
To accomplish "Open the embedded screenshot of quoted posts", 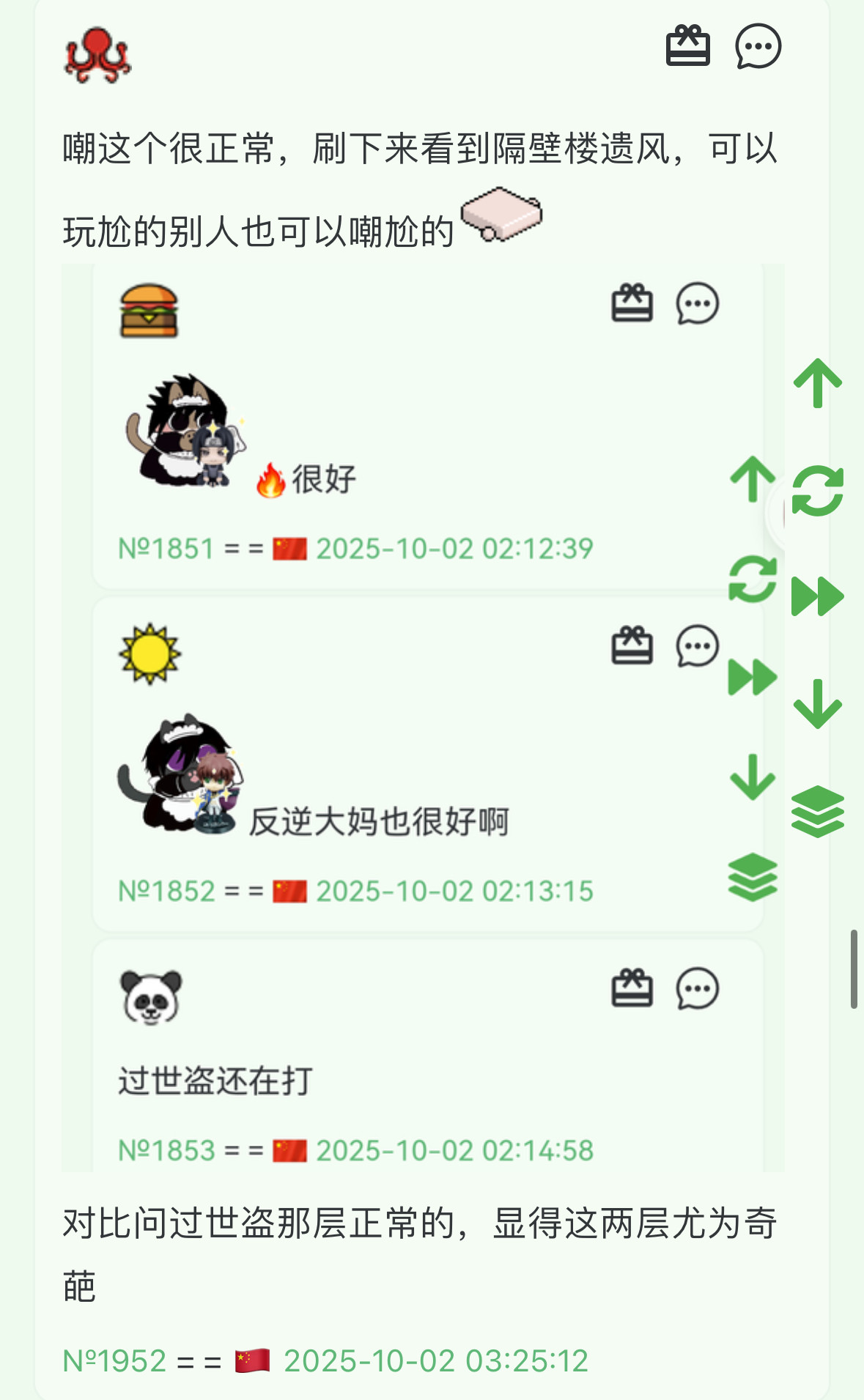I will (x=423, y=717).
